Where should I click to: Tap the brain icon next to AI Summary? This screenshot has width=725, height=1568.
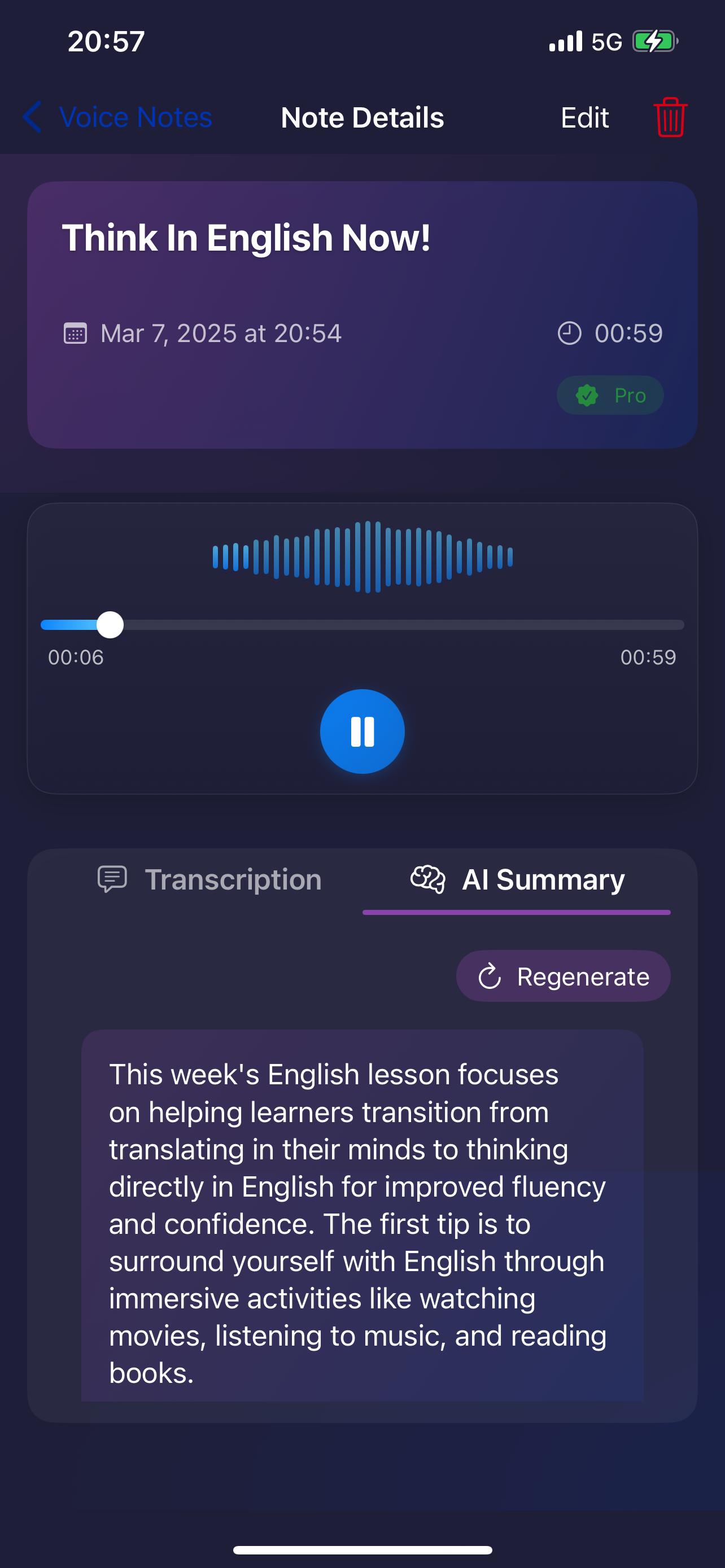coord(428,879)
